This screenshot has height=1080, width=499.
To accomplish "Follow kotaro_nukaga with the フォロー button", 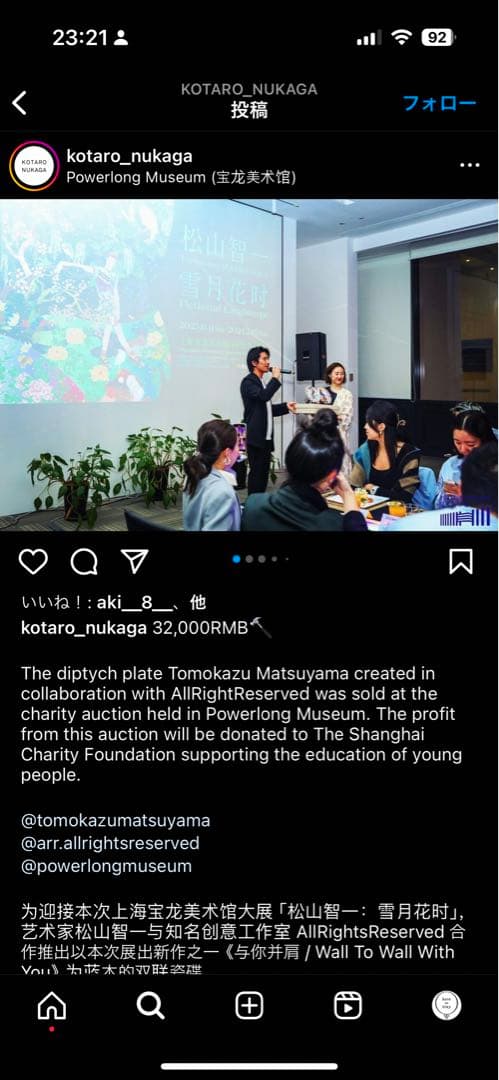I will [x=440, y=103].
